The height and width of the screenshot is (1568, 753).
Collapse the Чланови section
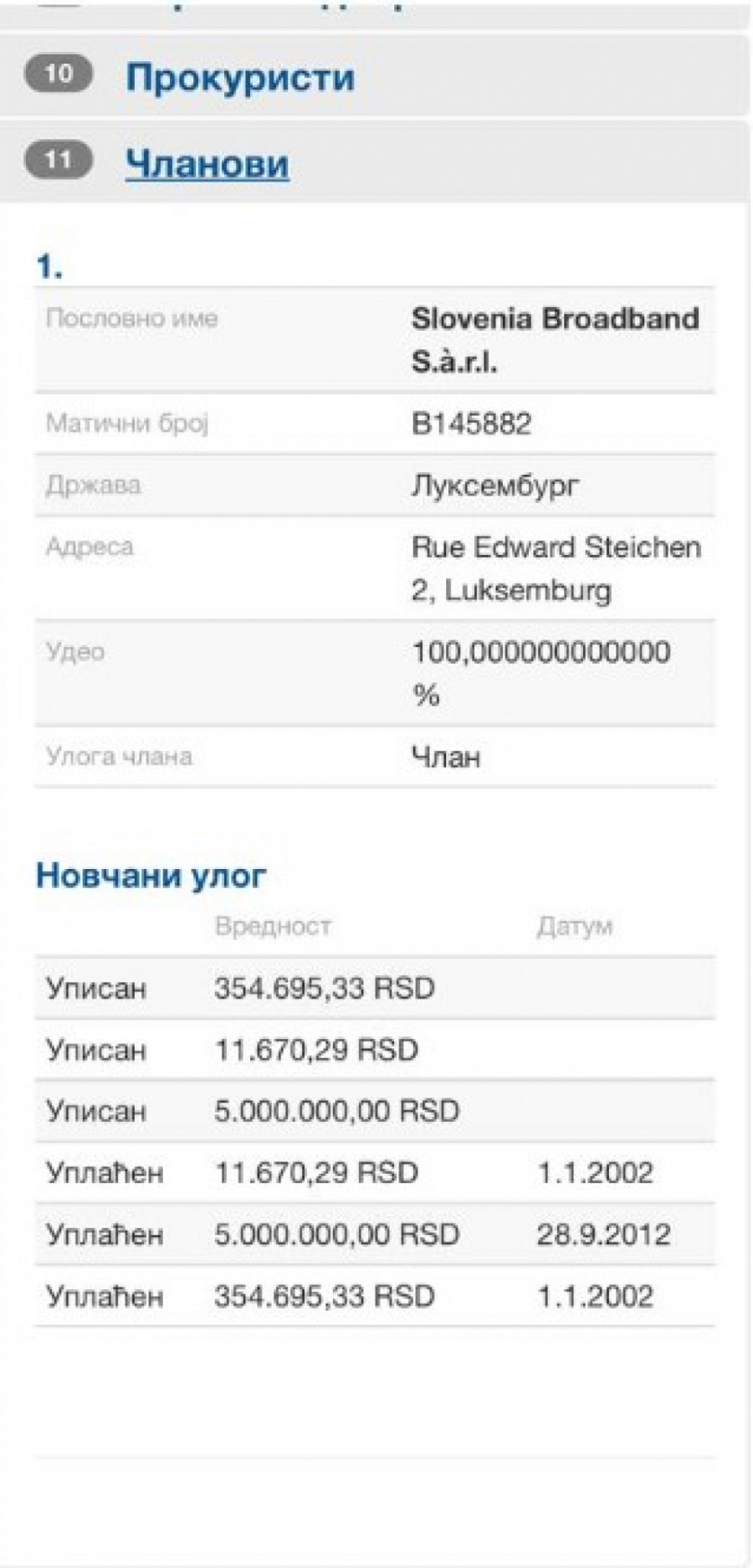point(207,163)
